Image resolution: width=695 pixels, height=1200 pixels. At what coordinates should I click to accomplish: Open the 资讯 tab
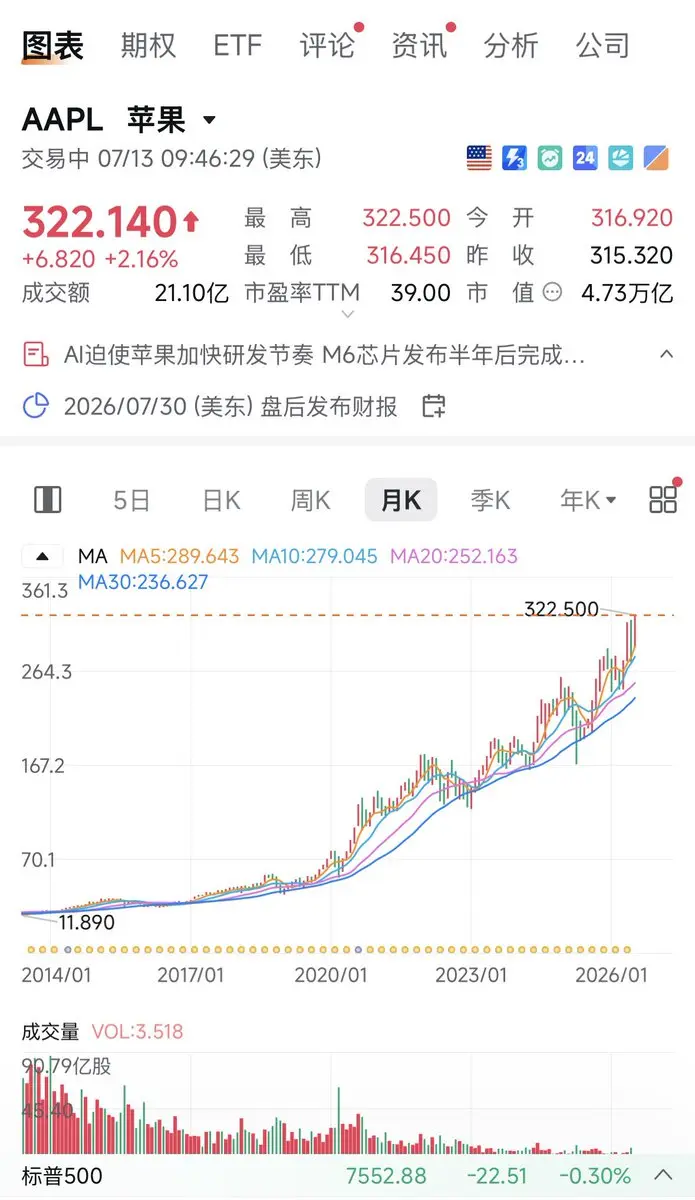tap(419, 45)
